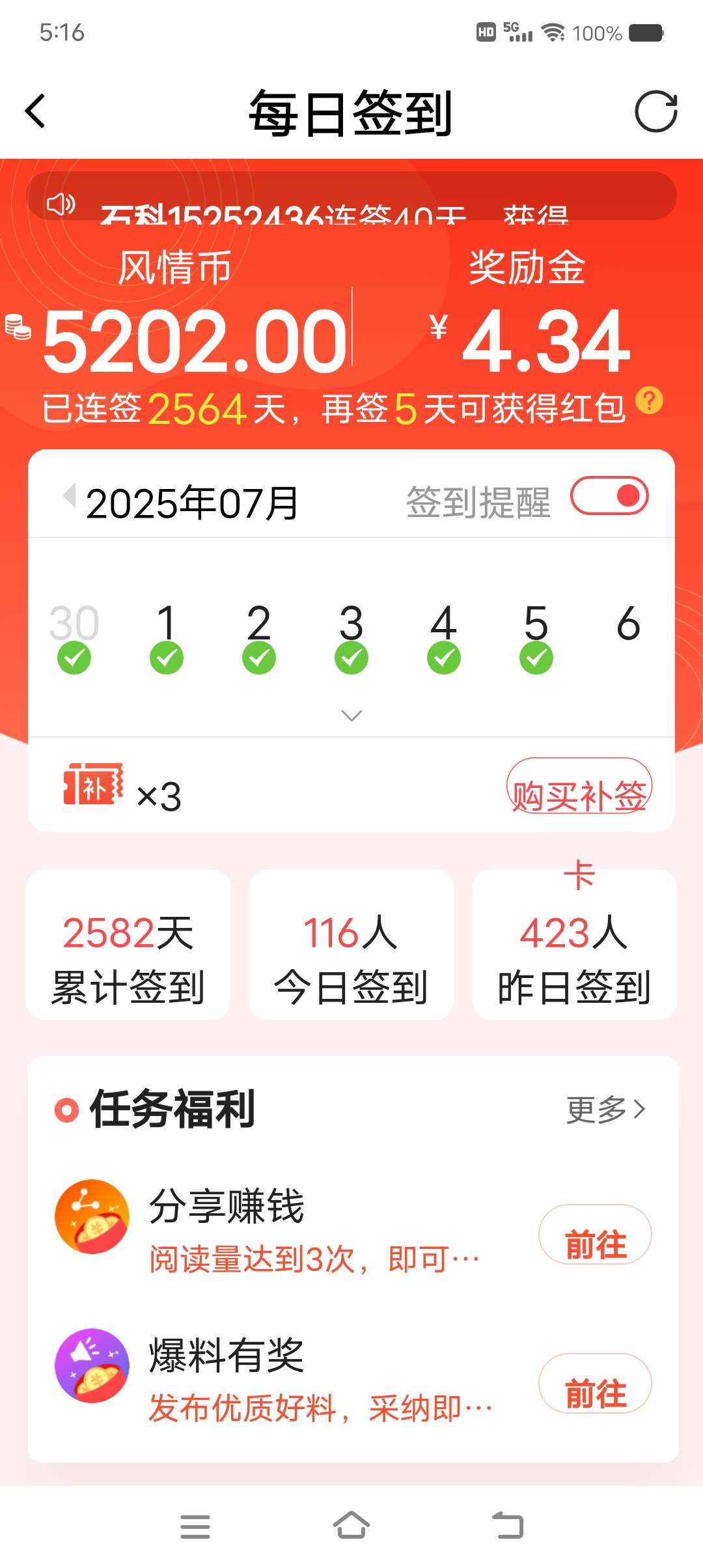Toggle the 签到提醒 switch
The image size is (703, 1568).
[x=609, y=496]
